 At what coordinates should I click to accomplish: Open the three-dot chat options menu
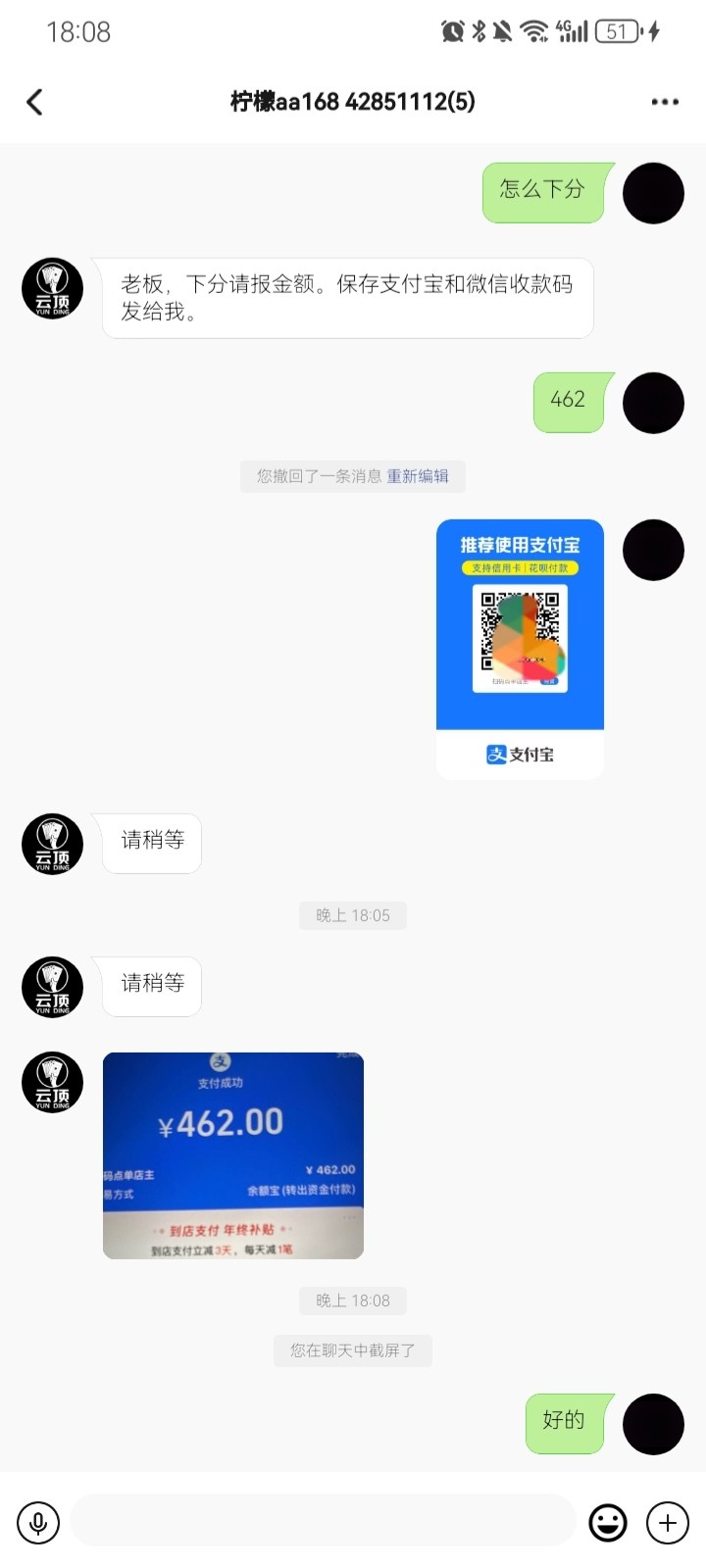pos(664,102)
